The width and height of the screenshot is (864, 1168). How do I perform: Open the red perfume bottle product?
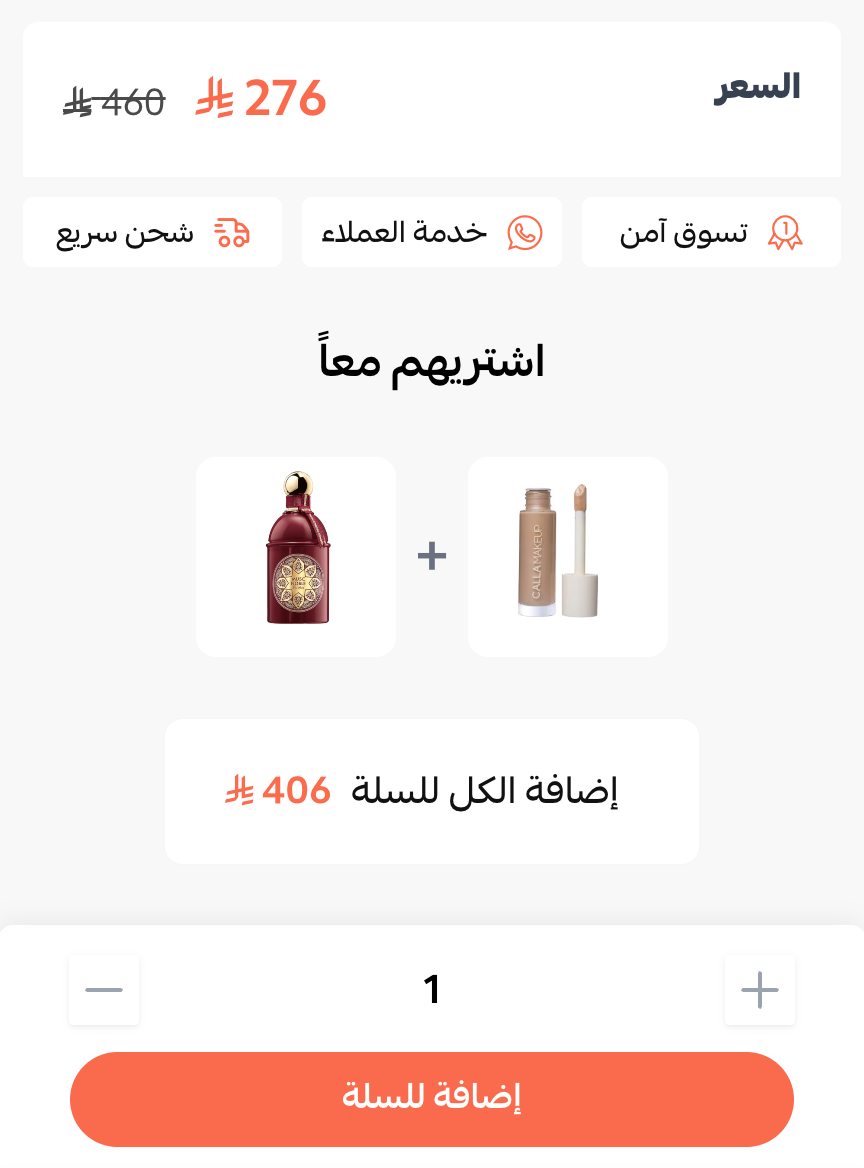(x=296, y=557)
